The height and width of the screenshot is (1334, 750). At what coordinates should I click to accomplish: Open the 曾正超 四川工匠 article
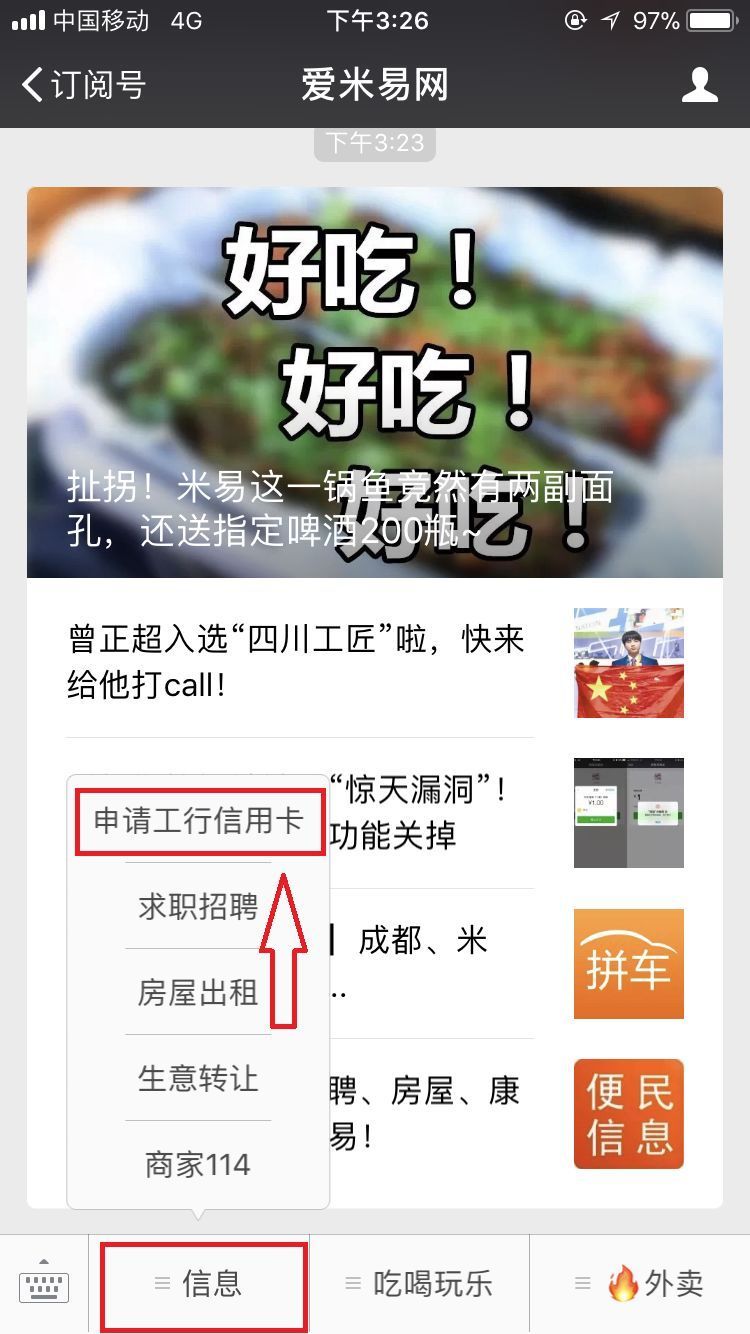(x=300, y=662)
